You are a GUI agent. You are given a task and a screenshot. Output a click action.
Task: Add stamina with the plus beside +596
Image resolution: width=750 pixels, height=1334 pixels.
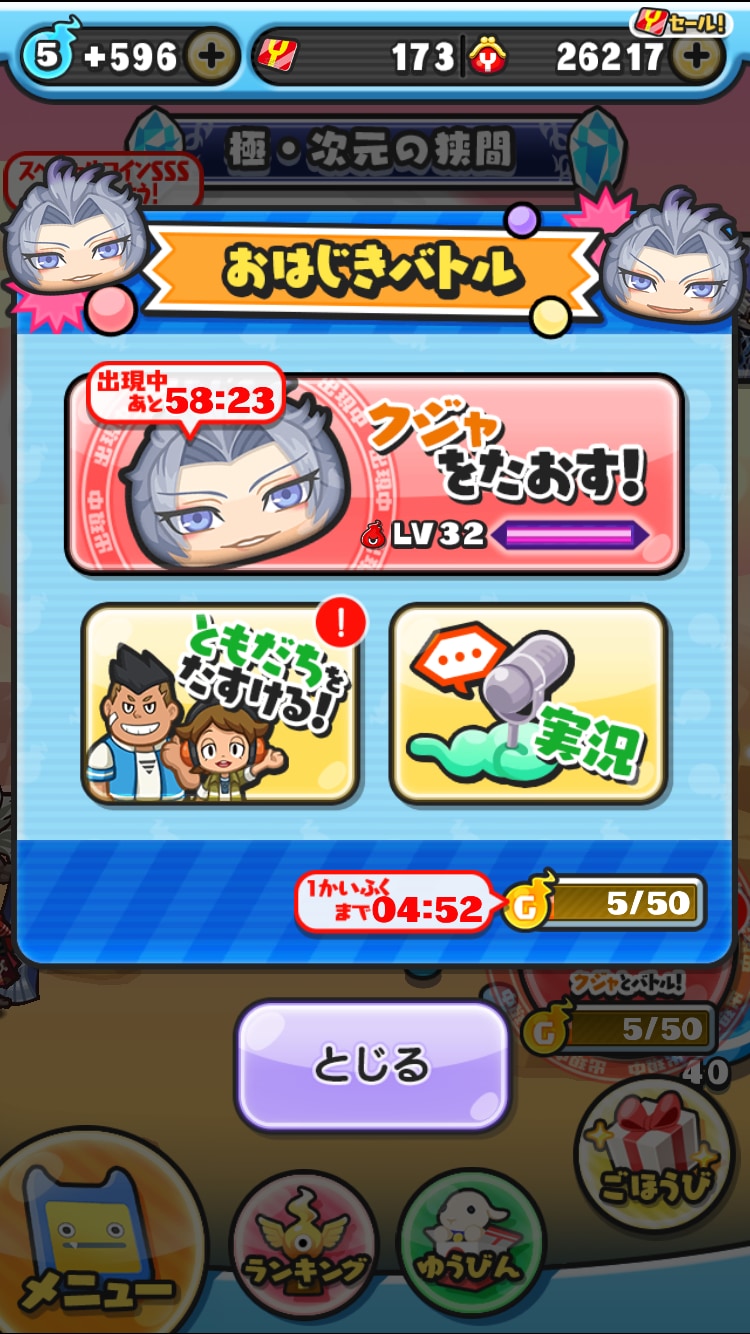(x=210, y=57)
